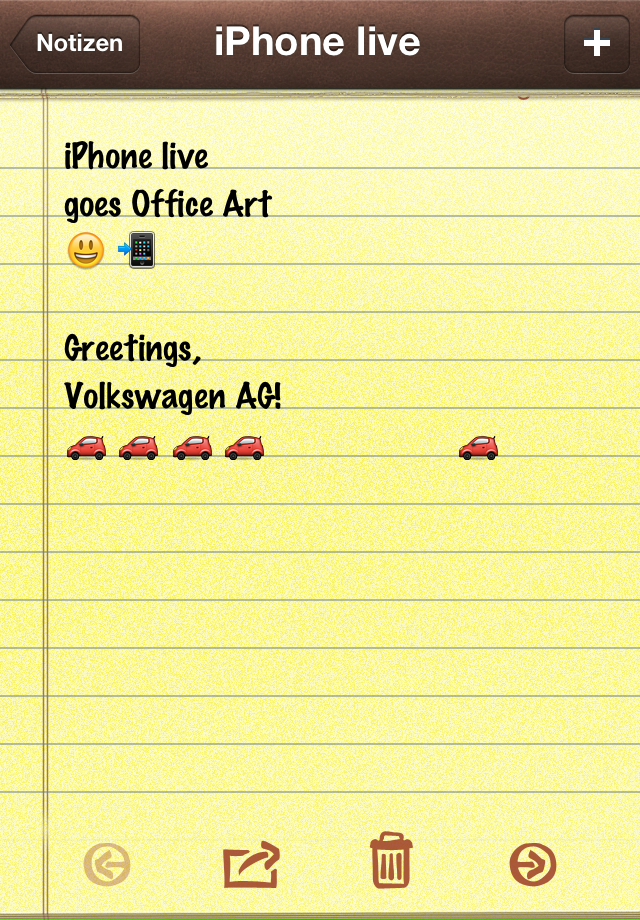The width and height of the screenshot is (640, 920).
Task: Go back to the Notizen list
Action: (76, 44)
